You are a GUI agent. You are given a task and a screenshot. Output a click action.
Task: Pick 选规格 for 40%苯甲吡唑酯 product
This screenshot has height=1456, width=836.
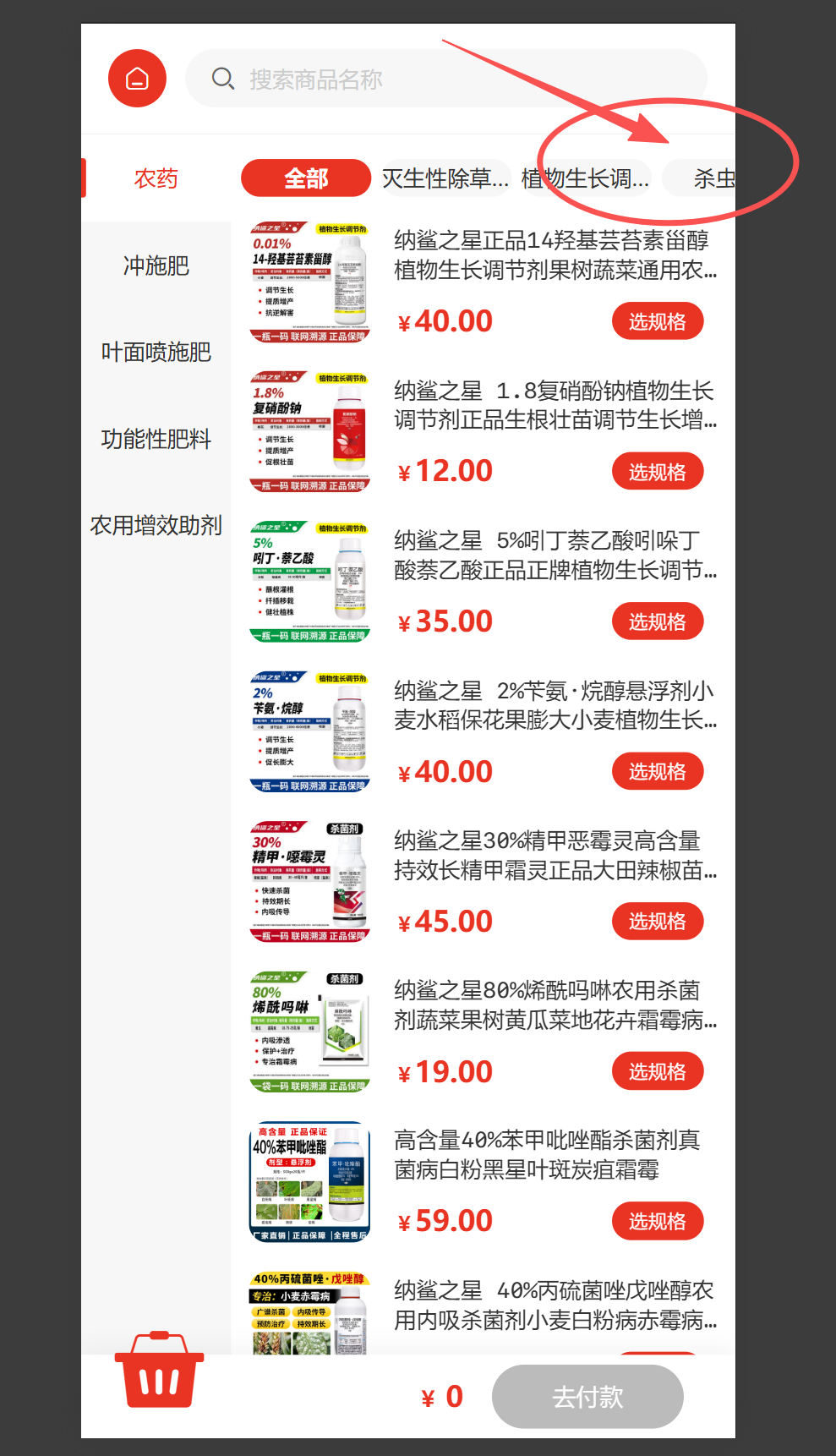tap(658, 1221)
